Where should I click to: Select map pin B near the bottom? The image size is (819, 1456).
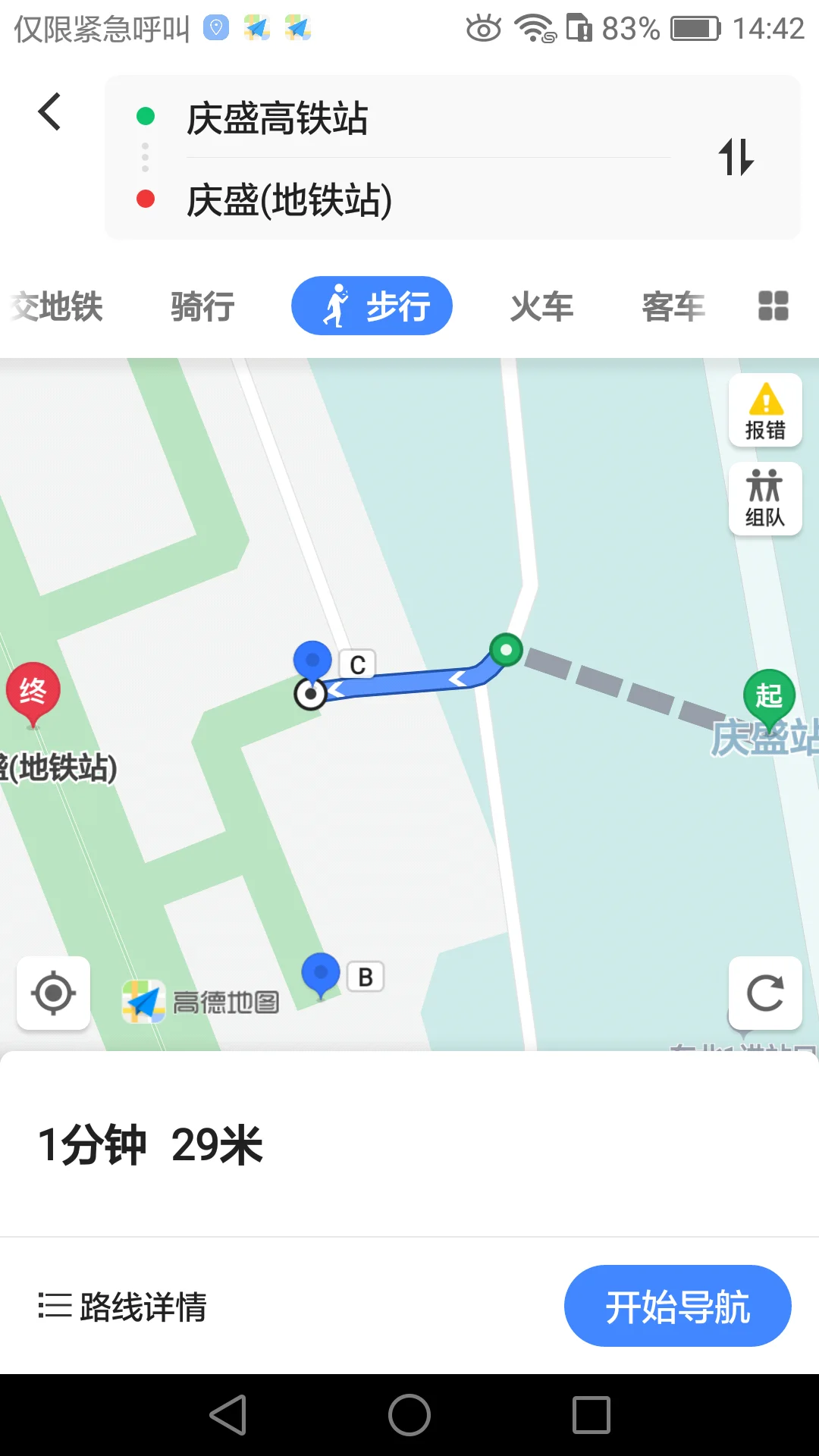coord(320,976)
